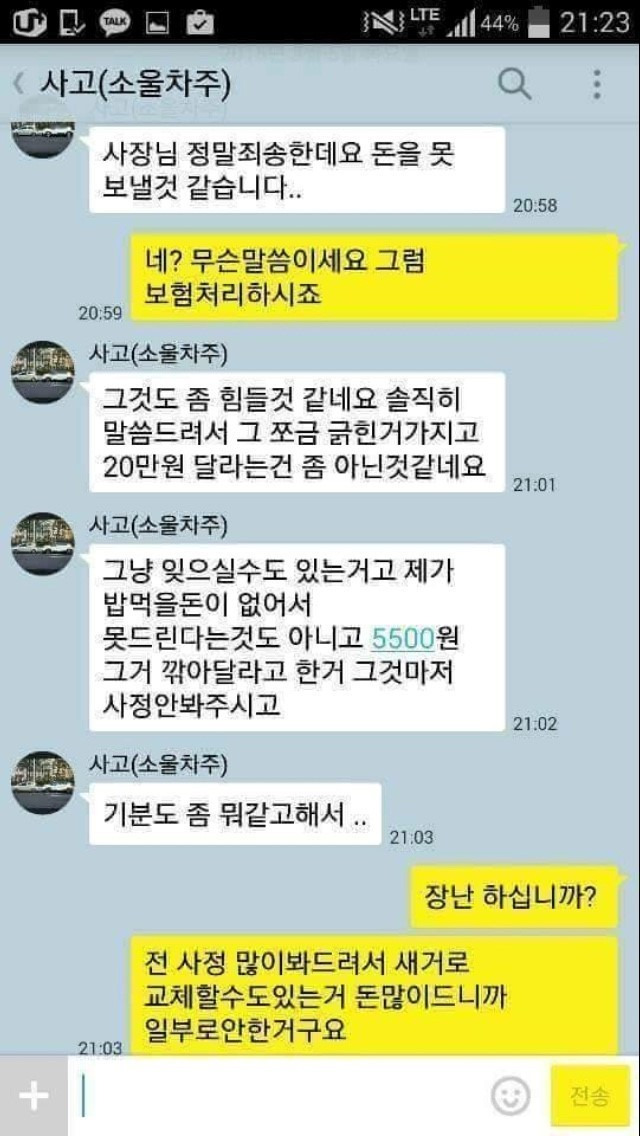640x1136 pixels.
Task: Go back from the 사고(소울차주) chat
Action: (x=18, y=85)
